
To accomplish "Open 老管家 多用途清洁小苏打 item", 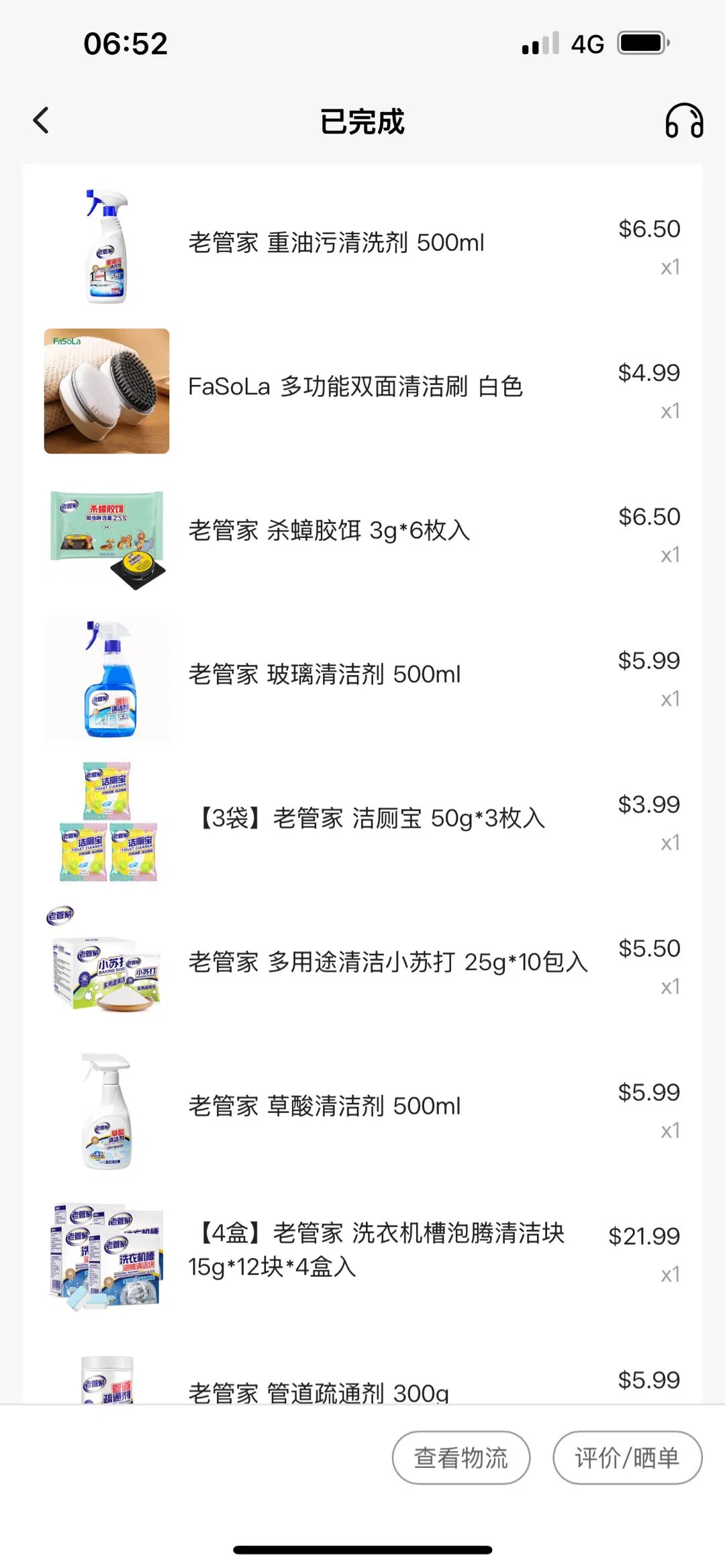I will point(387,963).
